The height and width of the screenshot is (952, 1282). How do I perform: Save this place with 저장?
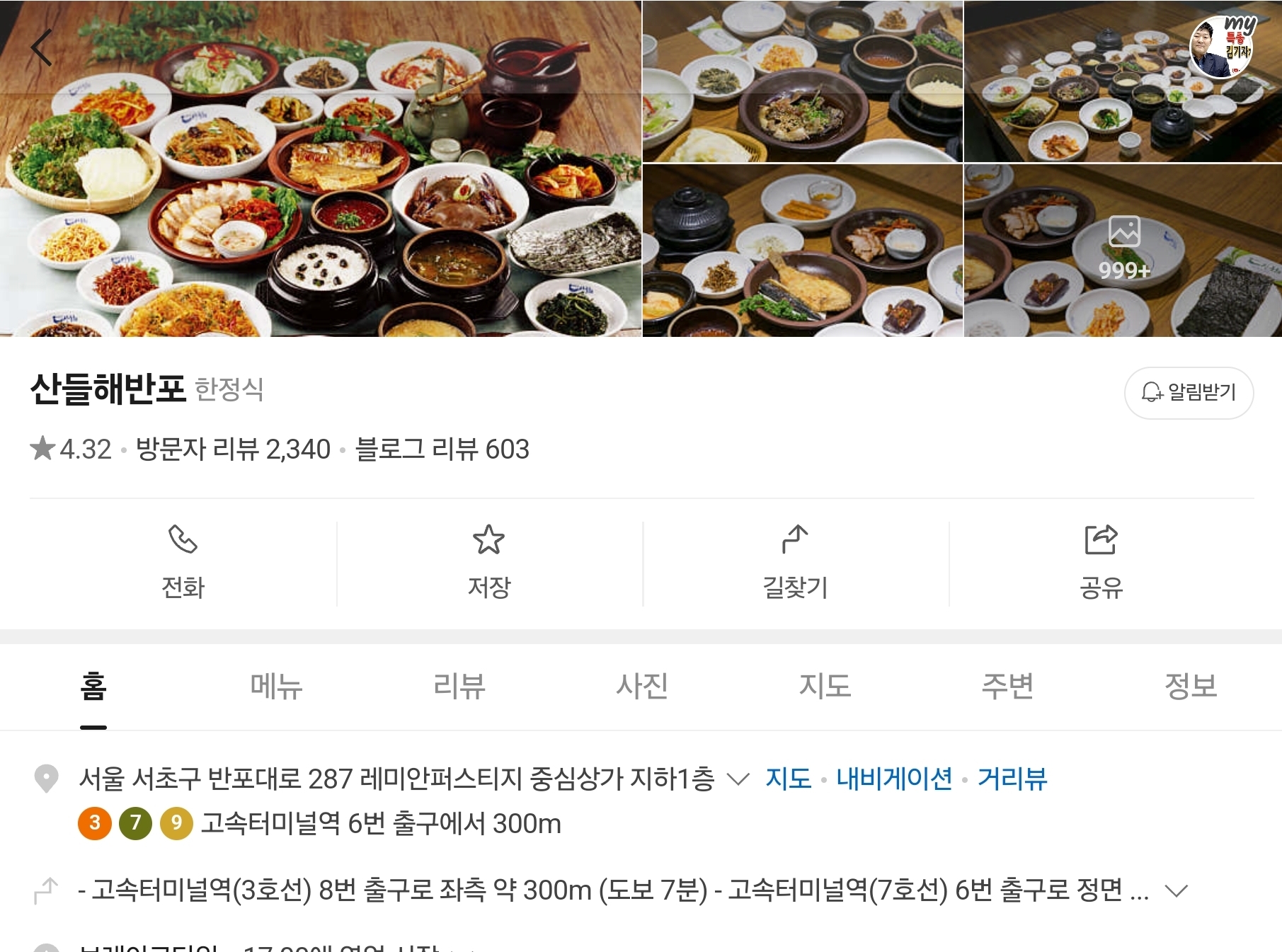pyautogui.click(x=488, y=563)
